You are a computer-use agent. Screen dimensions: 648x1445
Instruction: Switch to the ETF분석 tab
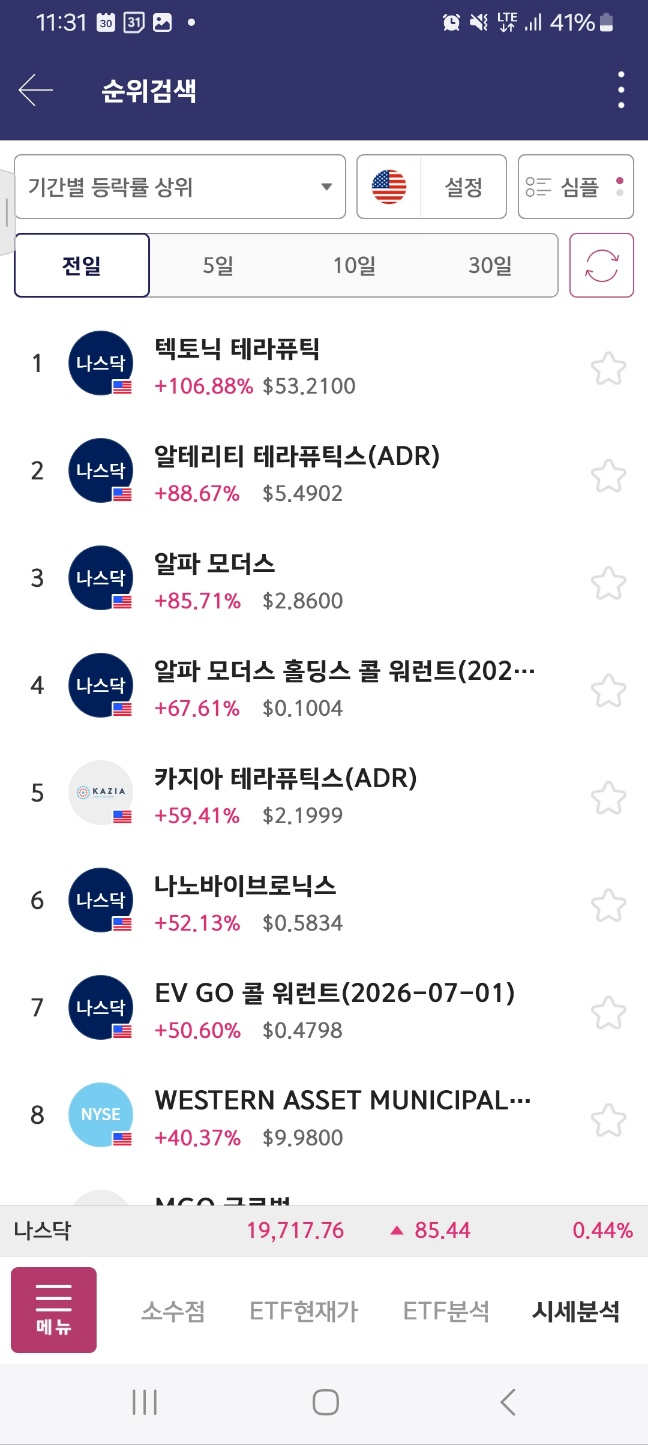point(446,1311)
